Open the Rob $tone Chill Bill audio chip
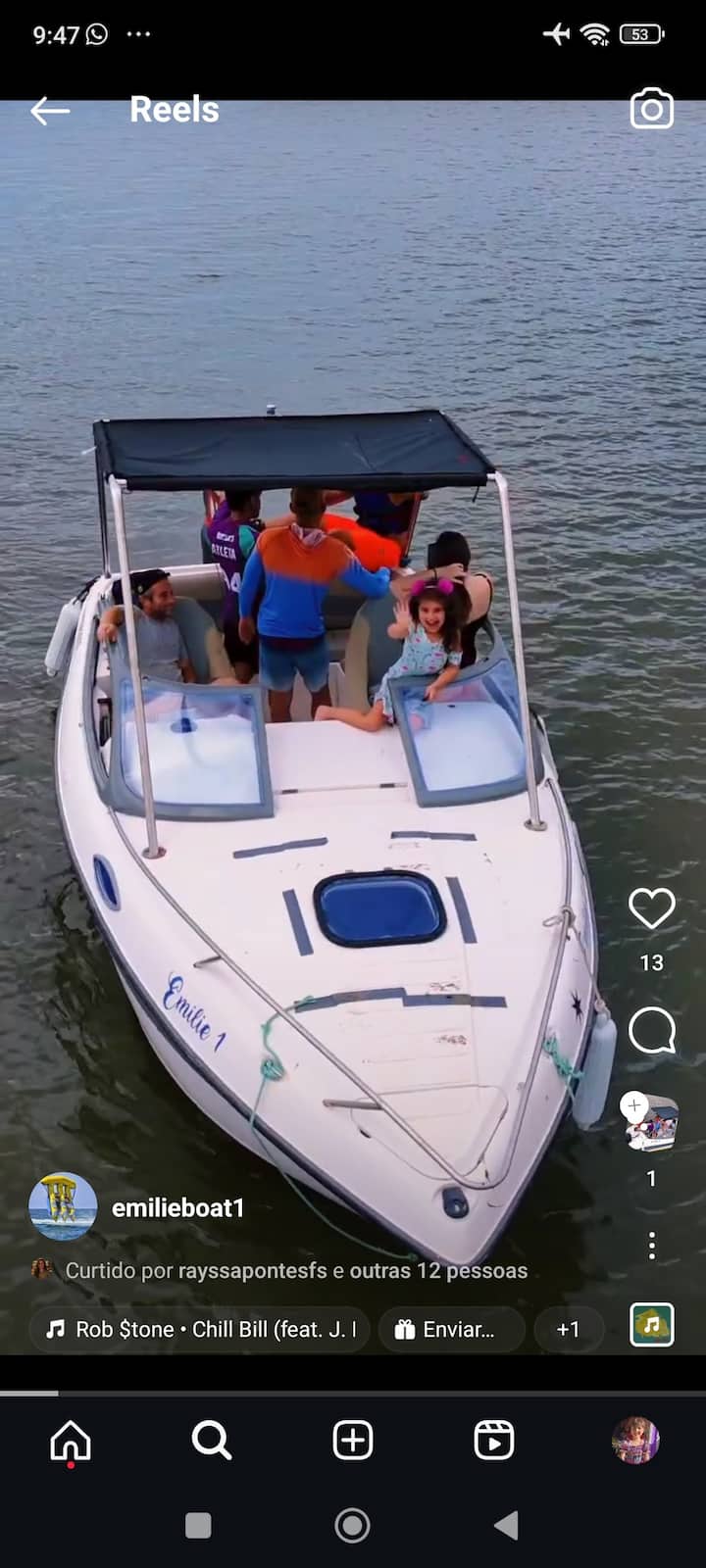This screenshot has width=706, height=1568. coord(201,1329)
